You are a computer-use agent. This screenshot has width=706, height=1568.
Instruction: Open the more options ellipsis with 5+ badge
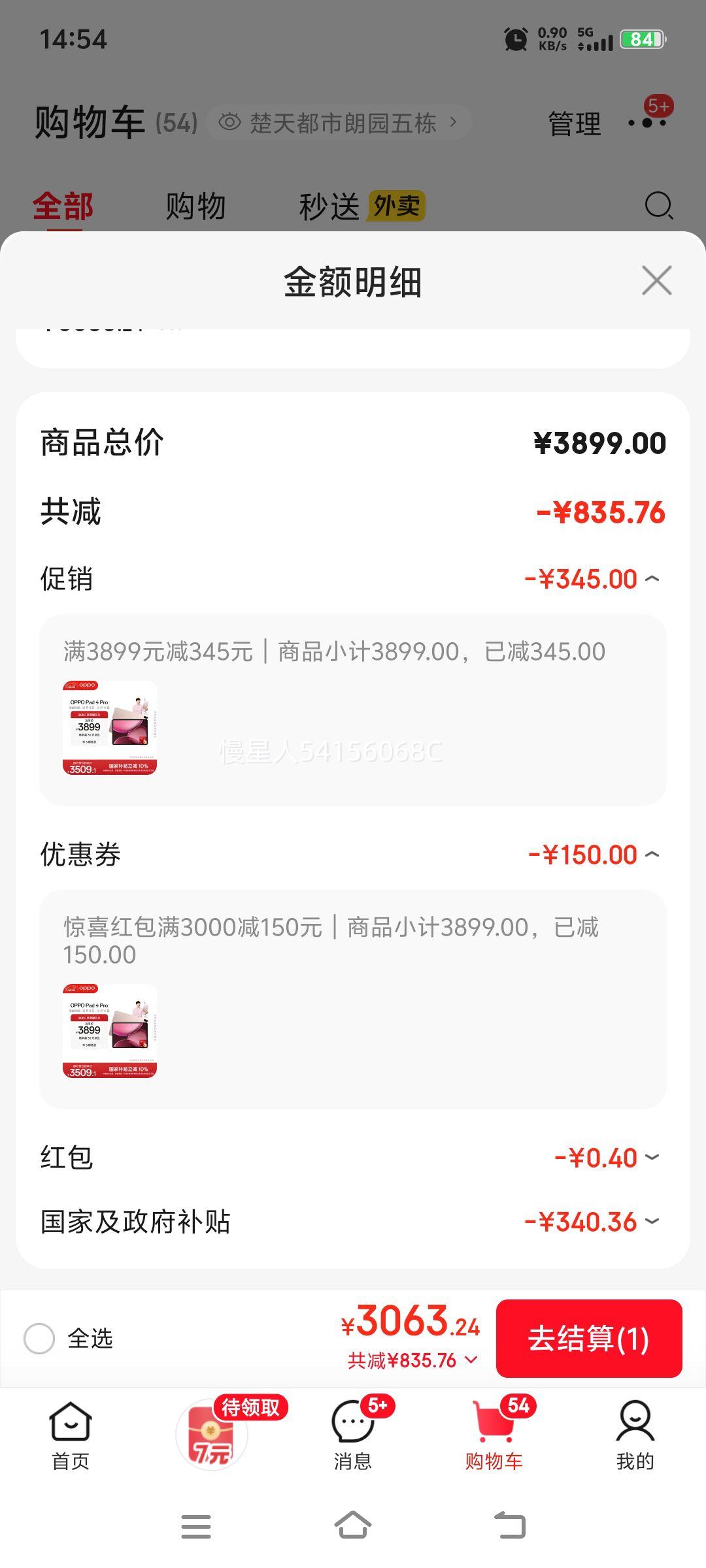(x=647, y=123)
